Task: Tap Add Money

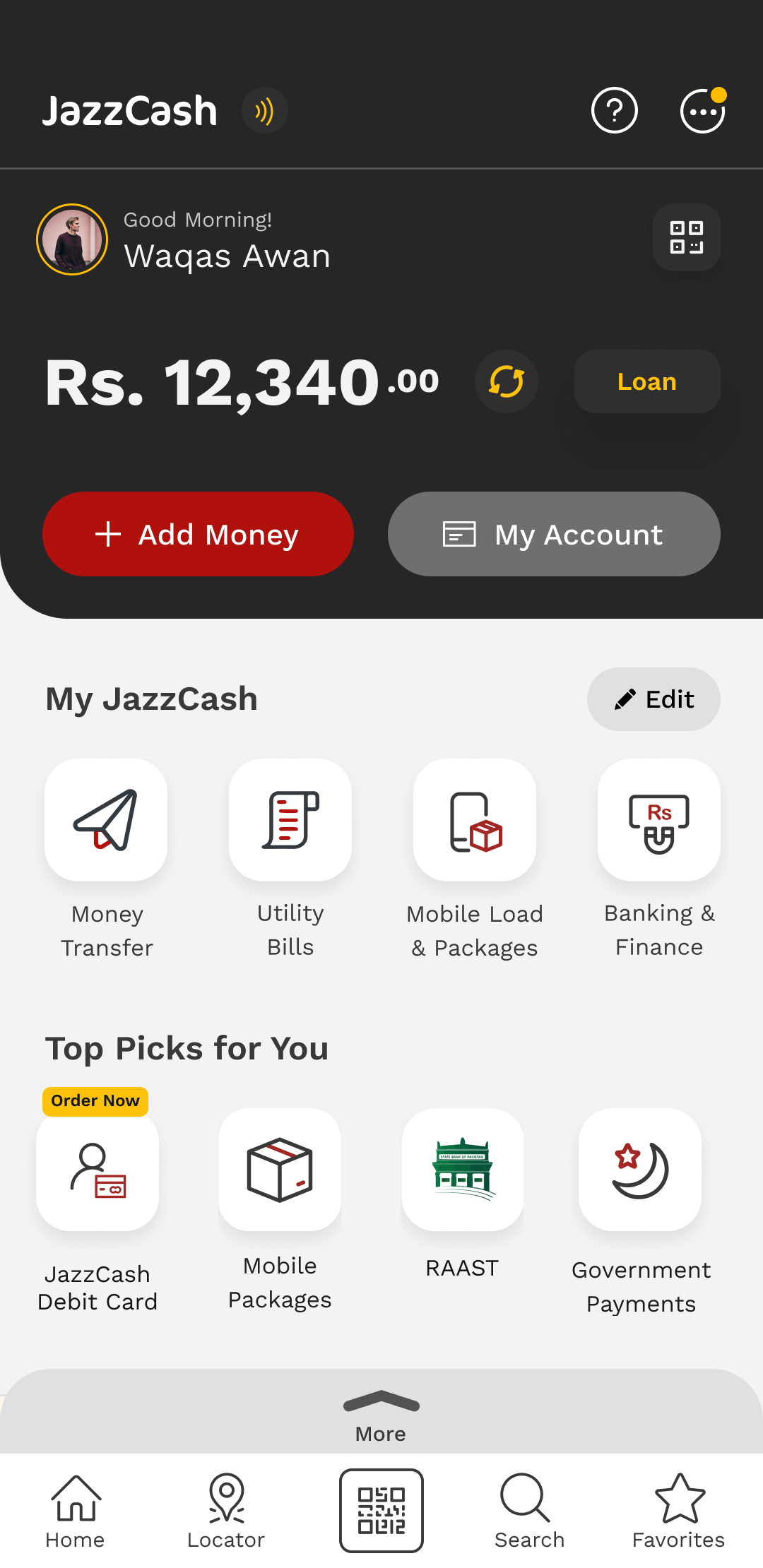Action: [x=198, y=534]
